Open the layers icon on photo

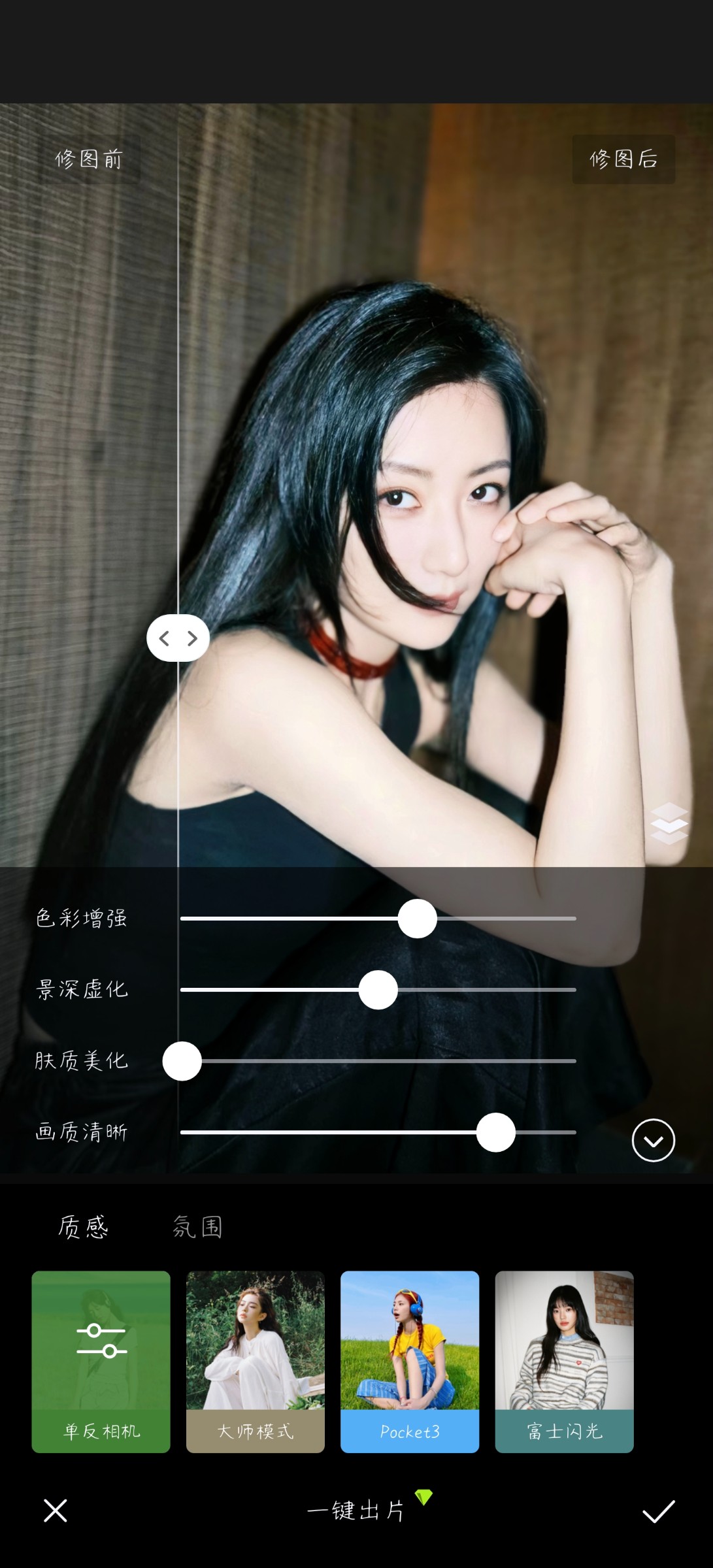(x=669, y=823)
